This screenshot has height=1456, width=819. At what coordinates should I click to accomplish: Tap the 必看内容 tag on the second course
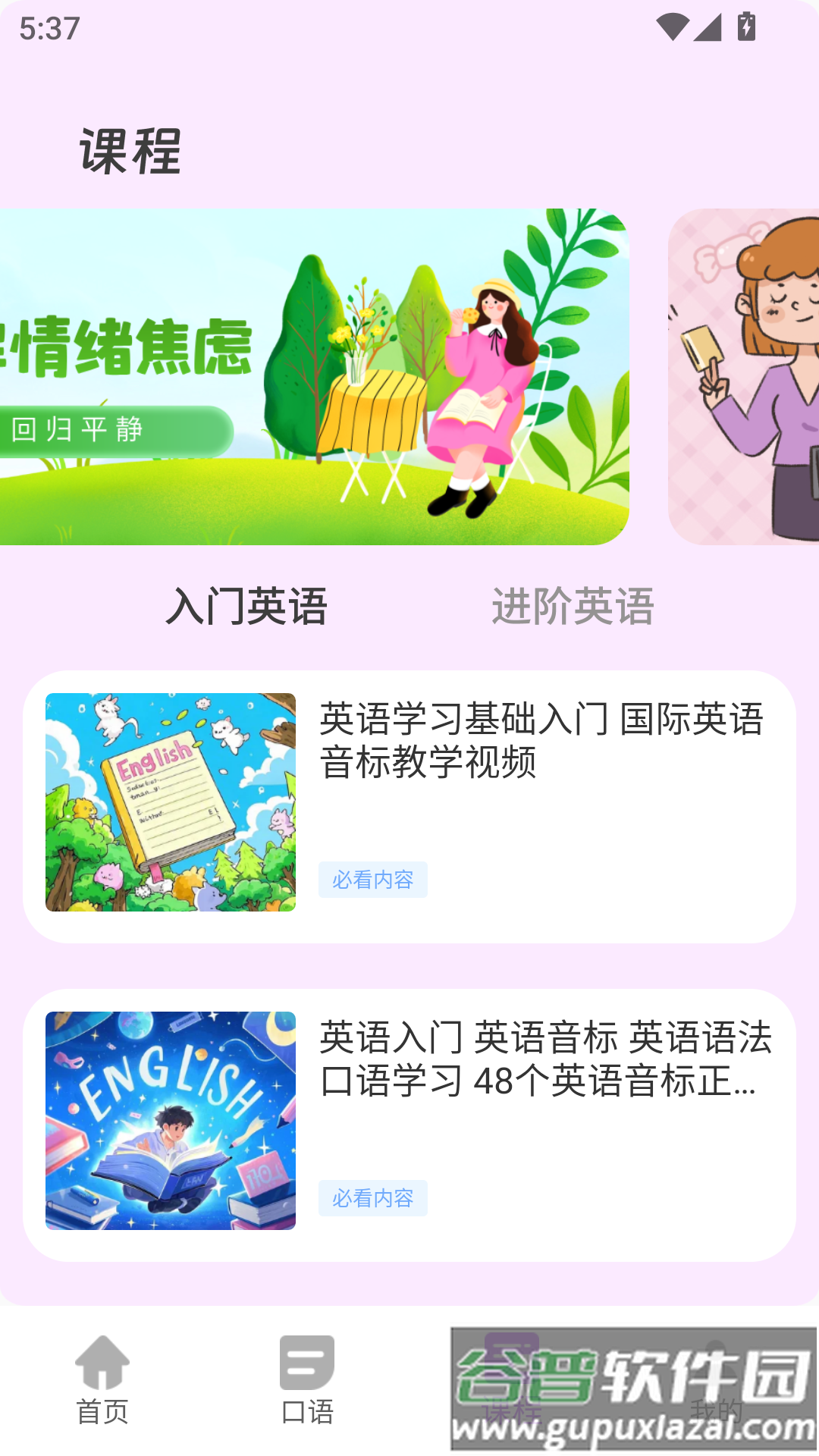click(374, 1198)
